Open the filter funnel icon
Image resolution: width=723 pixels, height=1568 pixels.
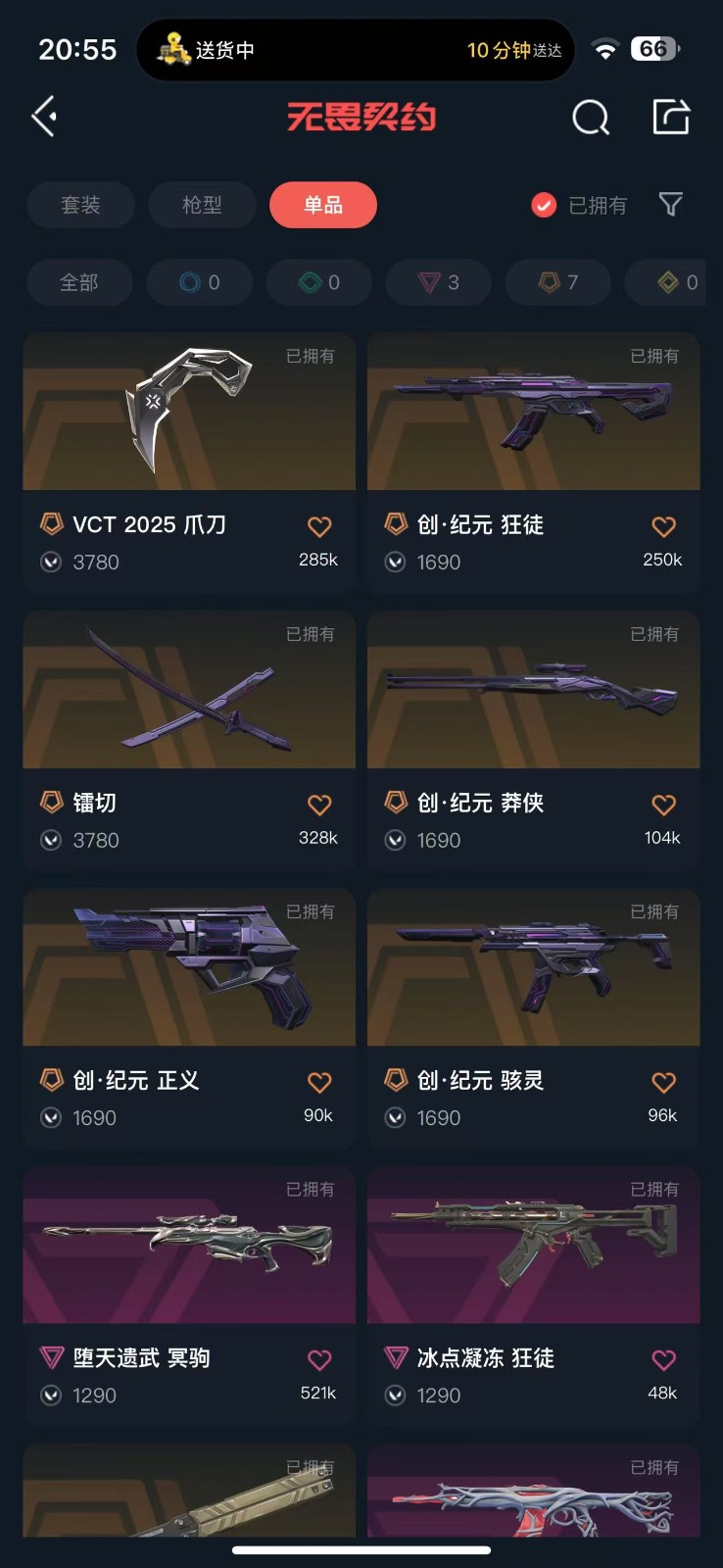[670, 204]
